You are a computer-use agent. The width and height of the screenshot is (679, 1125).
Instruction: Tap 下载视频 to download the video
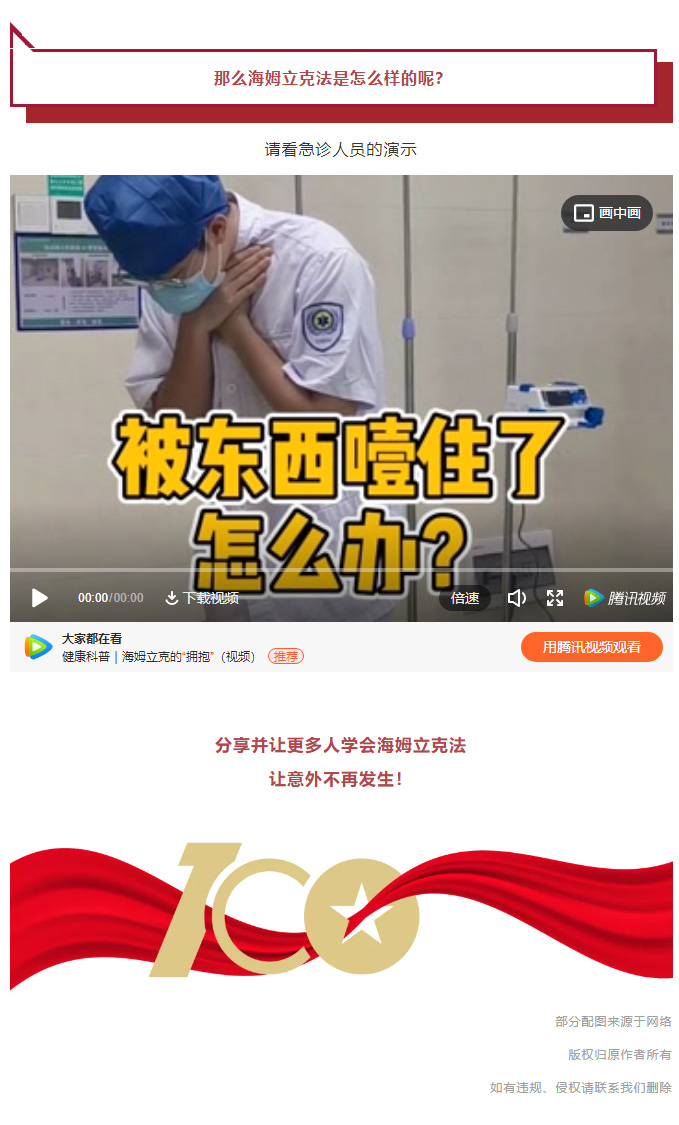tap(202, 598)
